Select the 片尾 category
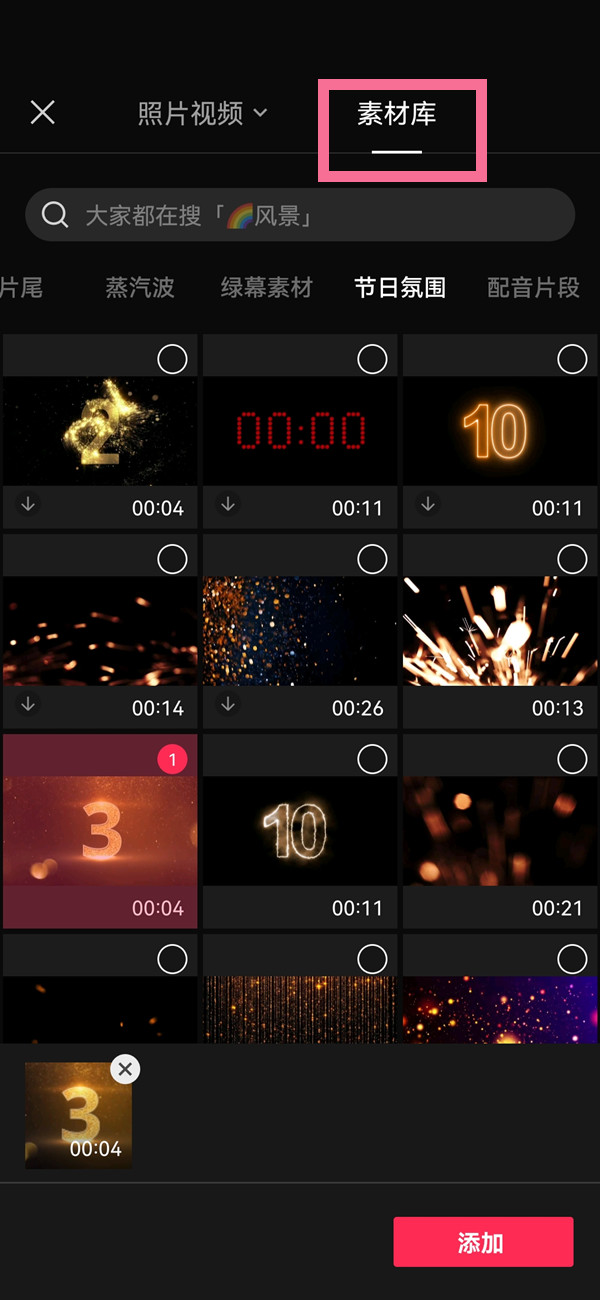 pyautogui.click(x=20, y=288)
